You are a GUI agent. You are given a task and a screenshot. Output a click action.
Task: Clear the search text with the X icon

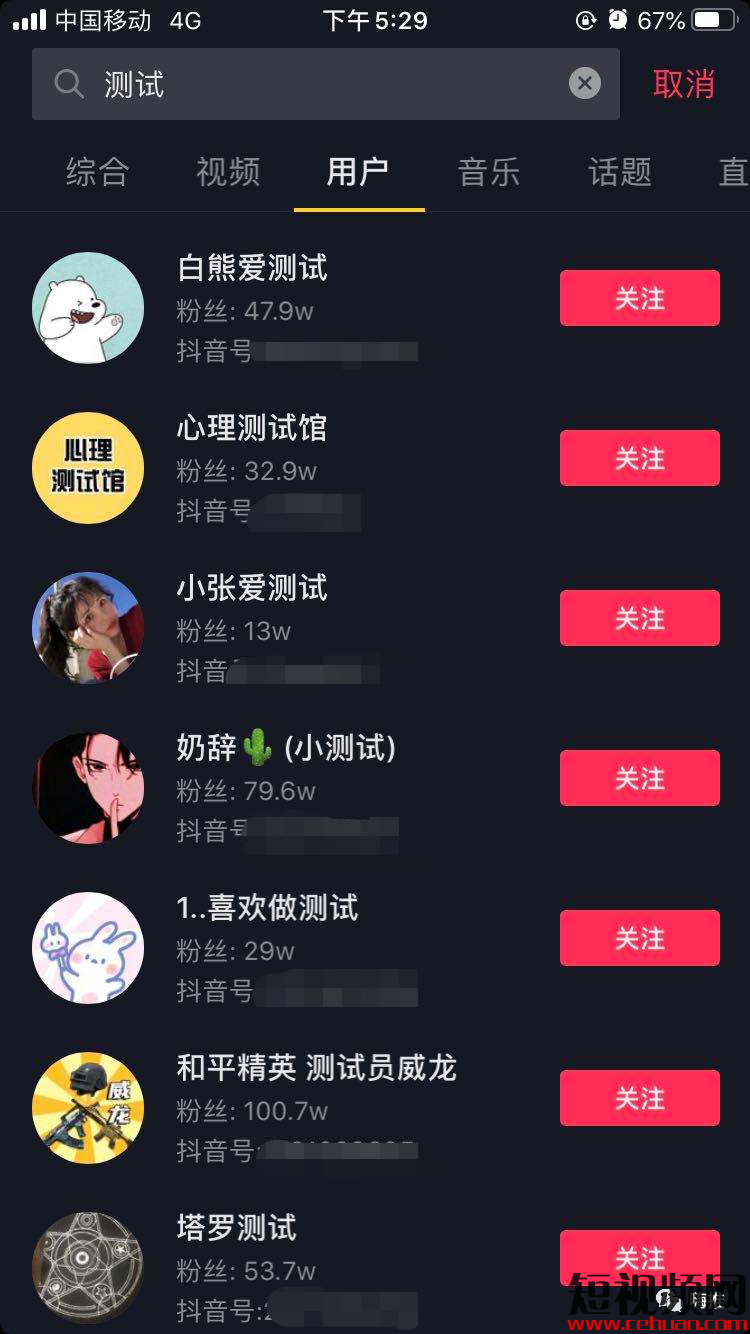pyautogui.click(x=585, y=83)
